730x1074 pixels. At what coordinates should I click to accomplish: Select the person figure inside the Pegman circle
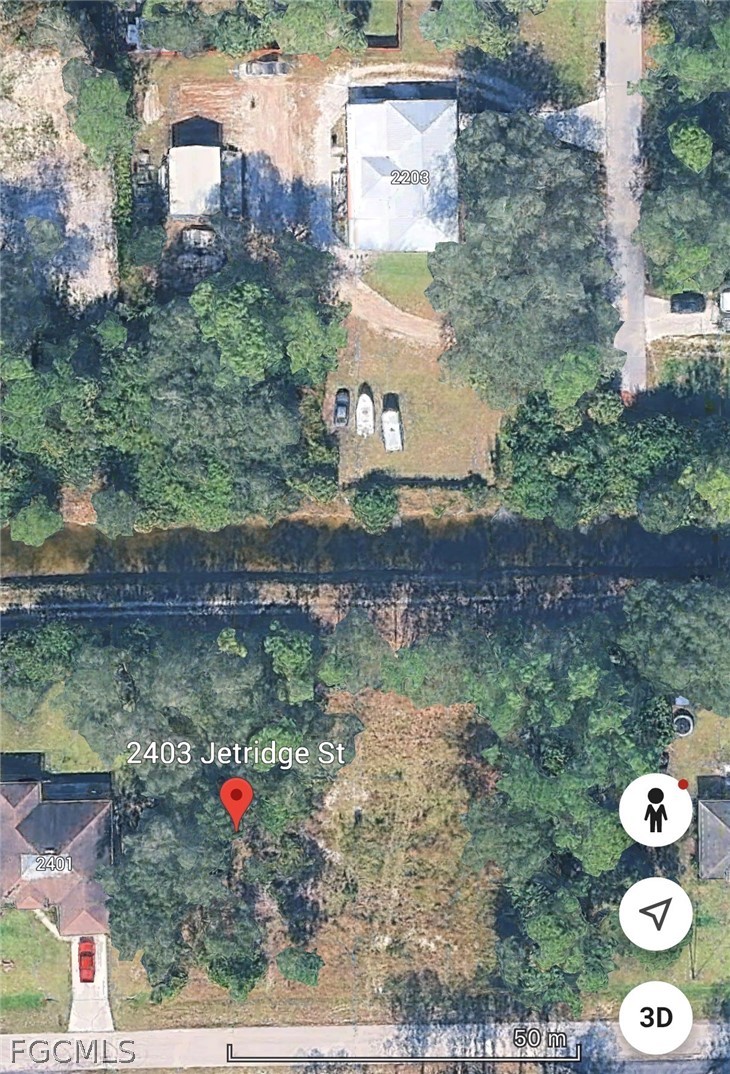(x=656, y=813)
